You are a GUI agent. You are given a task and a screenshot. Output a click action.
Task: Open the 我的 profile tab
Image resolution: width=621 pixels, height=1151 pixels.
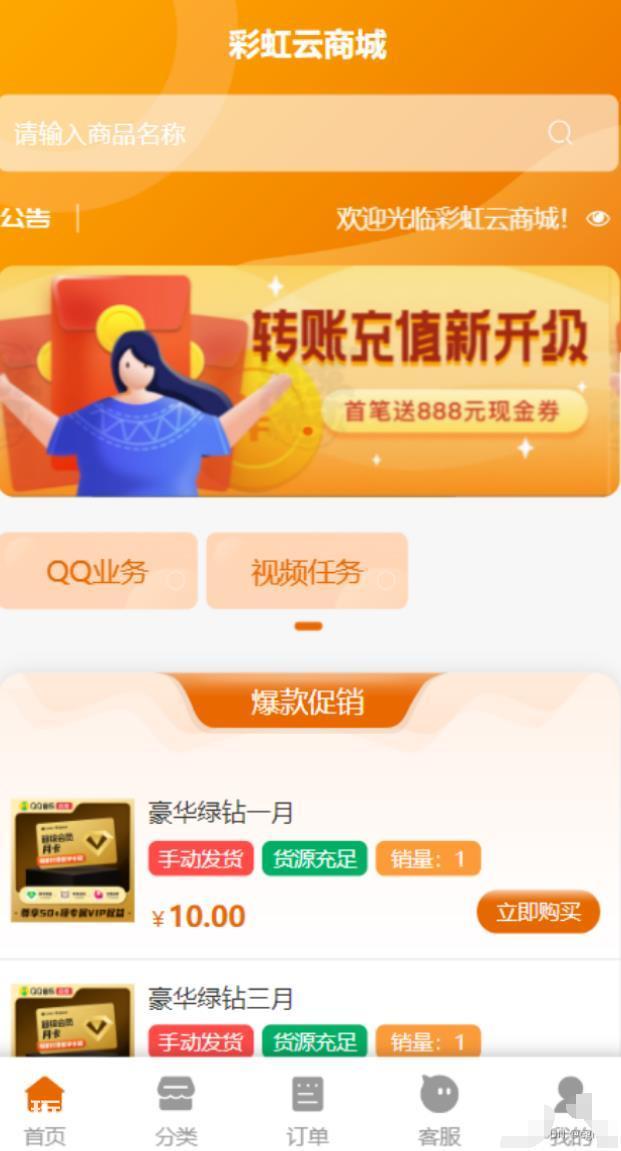pyautogui.click(x=570, y=1110)
